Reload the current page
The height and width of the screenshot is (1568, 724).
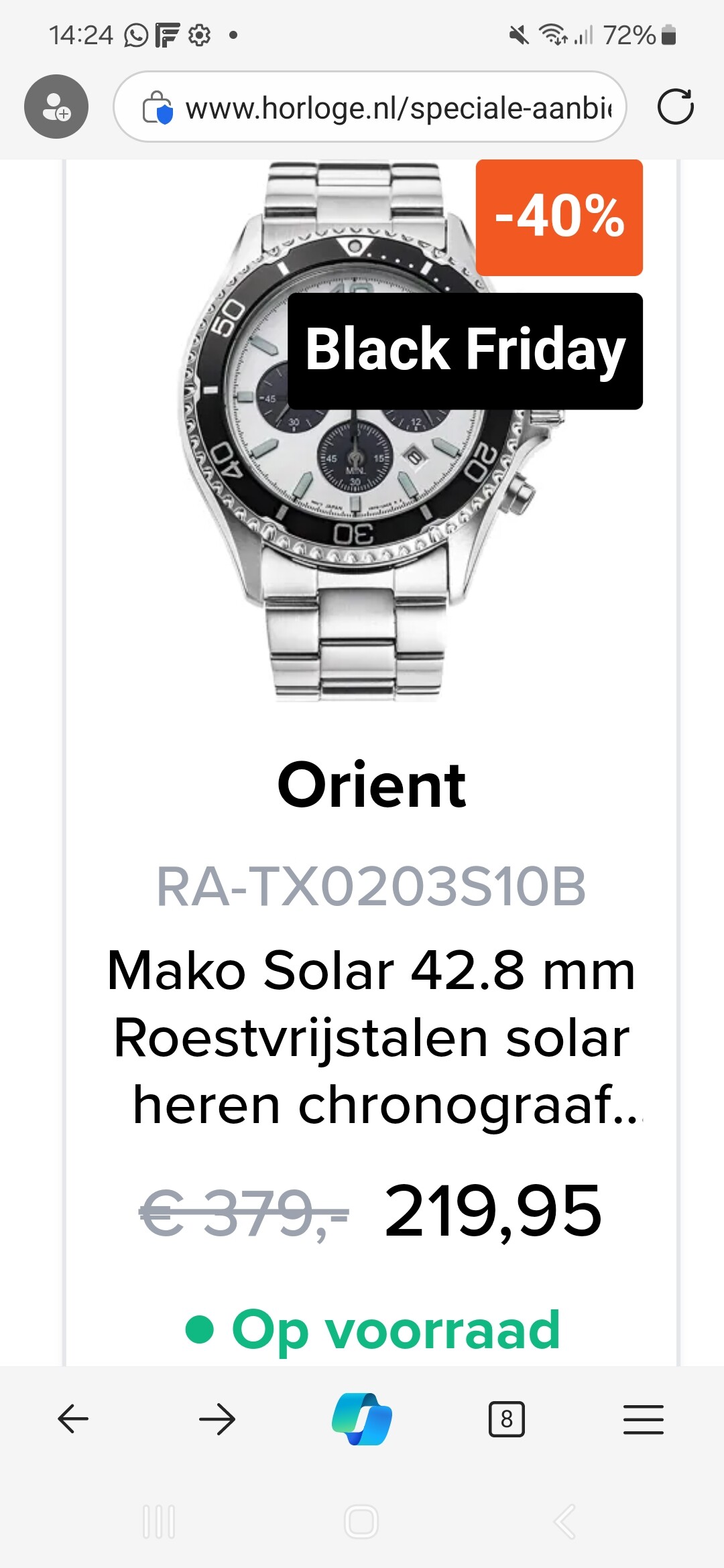click(675, 107)
